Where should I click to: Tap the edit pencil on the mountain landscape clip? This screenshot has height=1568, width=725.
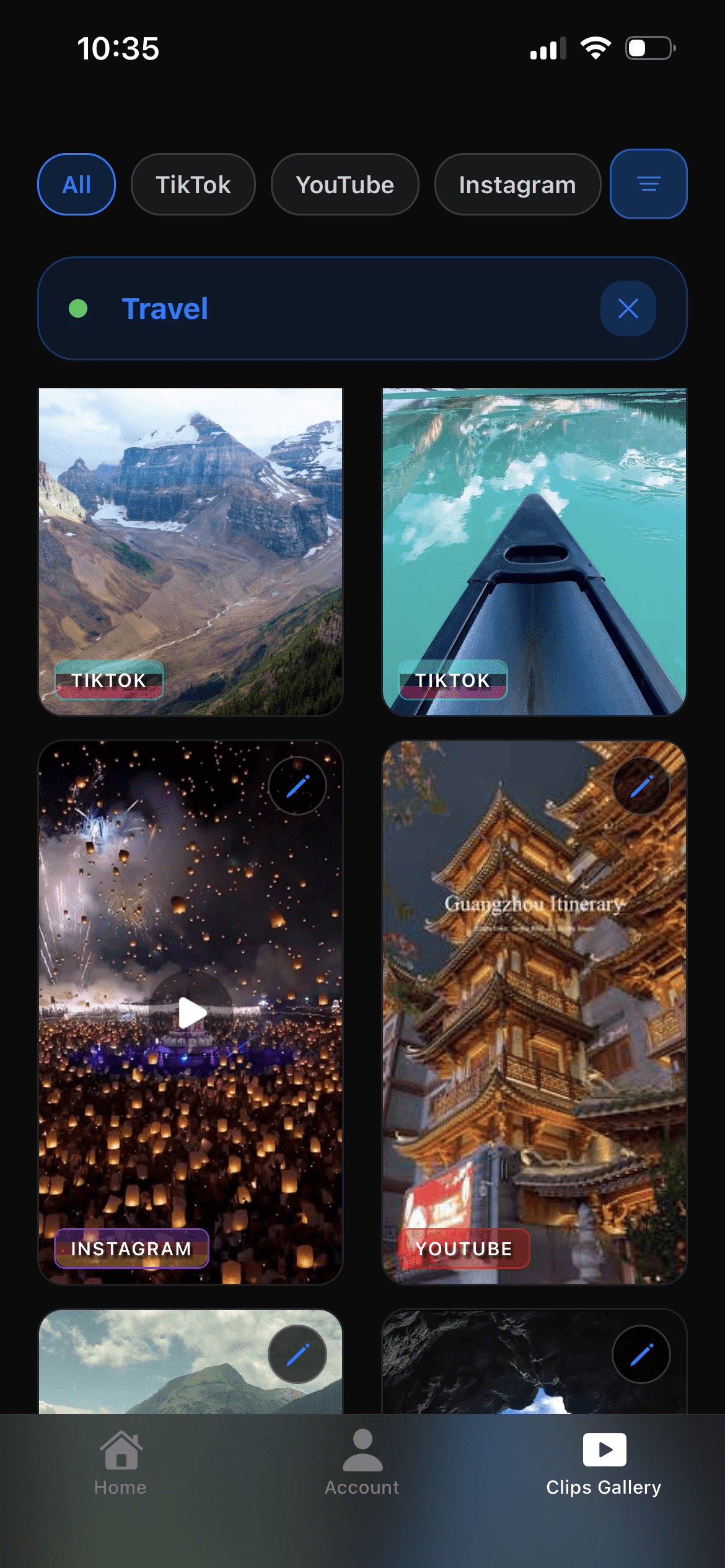(298, 1354)
